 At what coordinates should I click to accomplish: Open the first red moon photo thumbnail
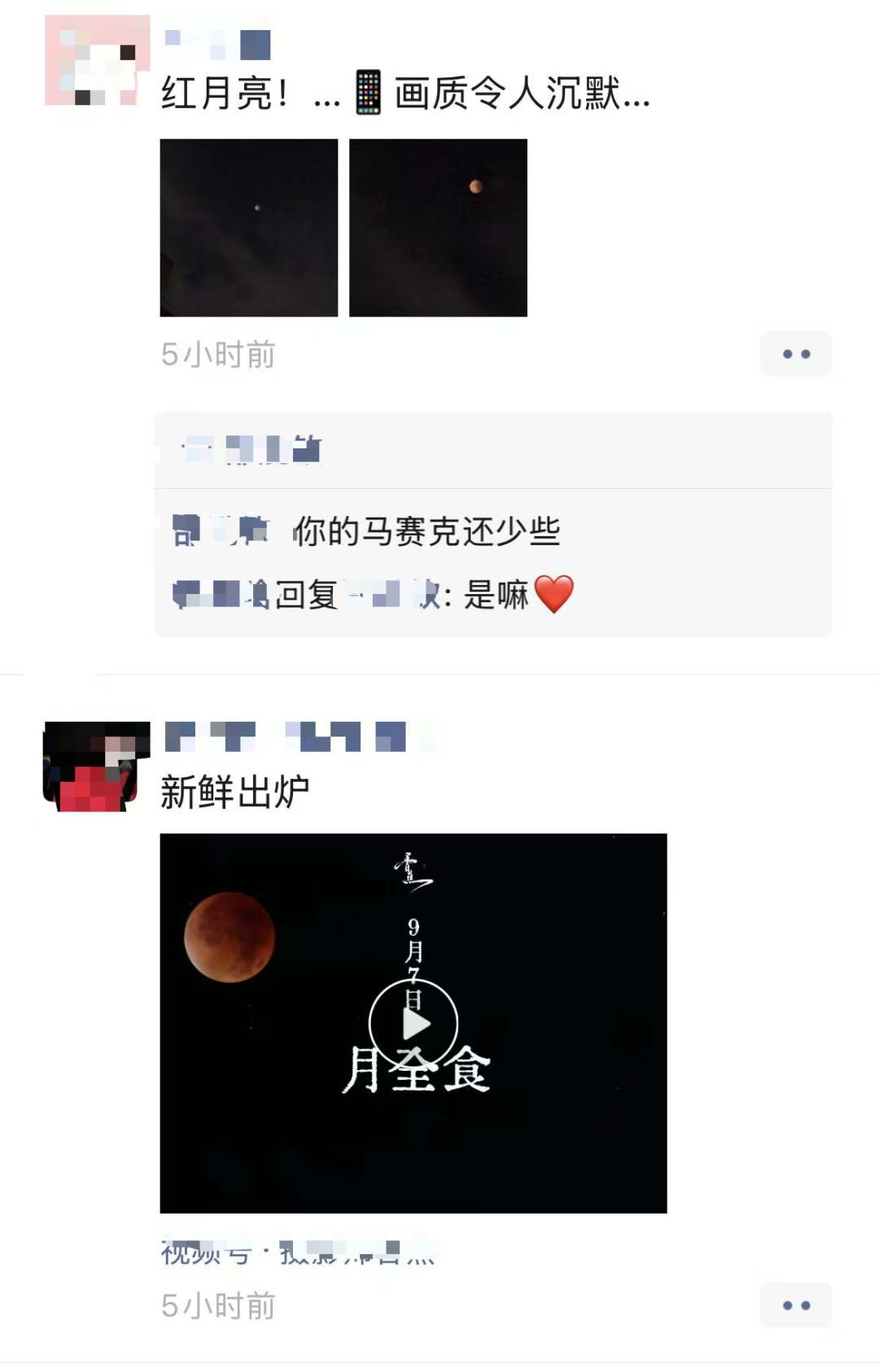coord(248,228)
